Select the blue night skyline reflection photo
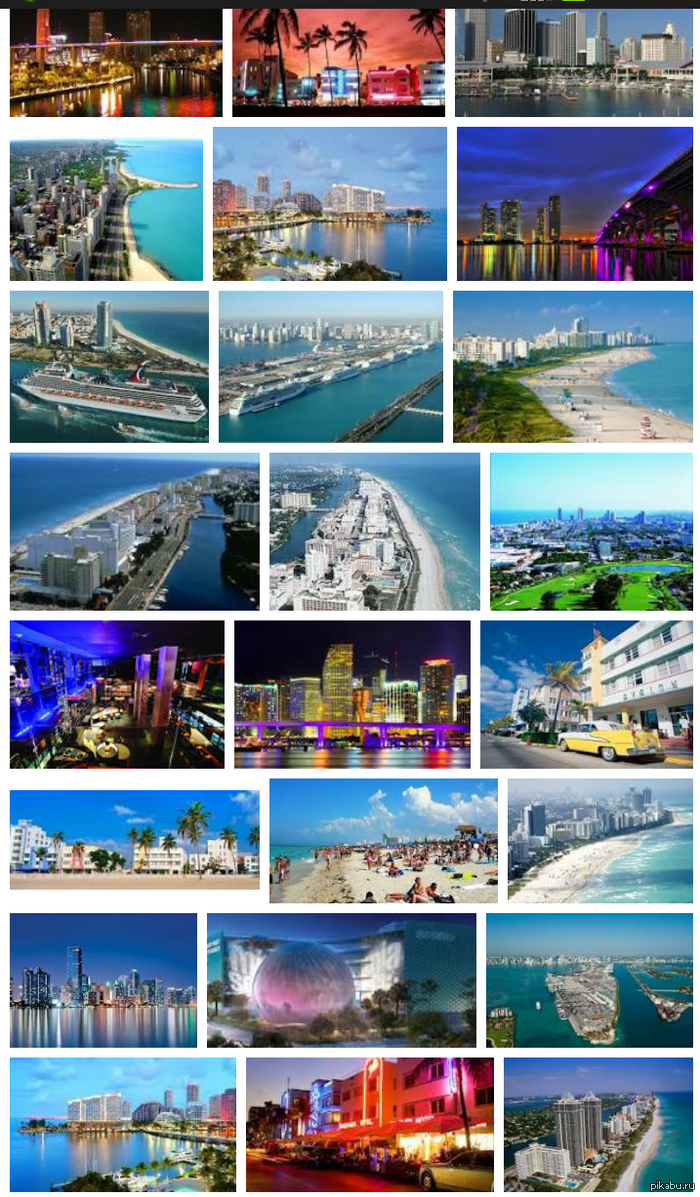 pyautogui.click(x=103, y=980)
